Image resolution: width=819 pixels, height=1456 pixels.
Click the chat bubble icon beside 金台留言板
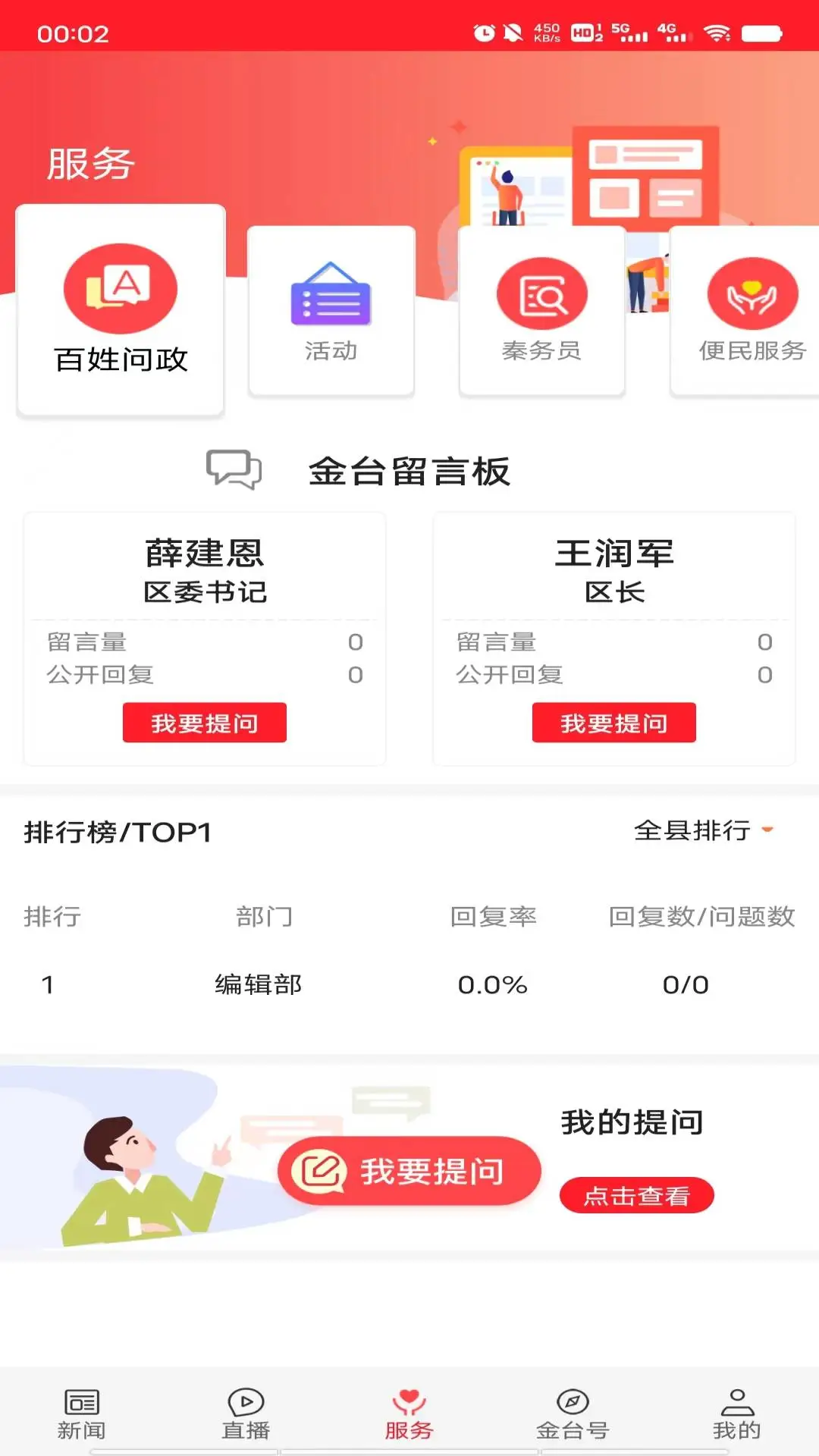(x=235, y=470)
